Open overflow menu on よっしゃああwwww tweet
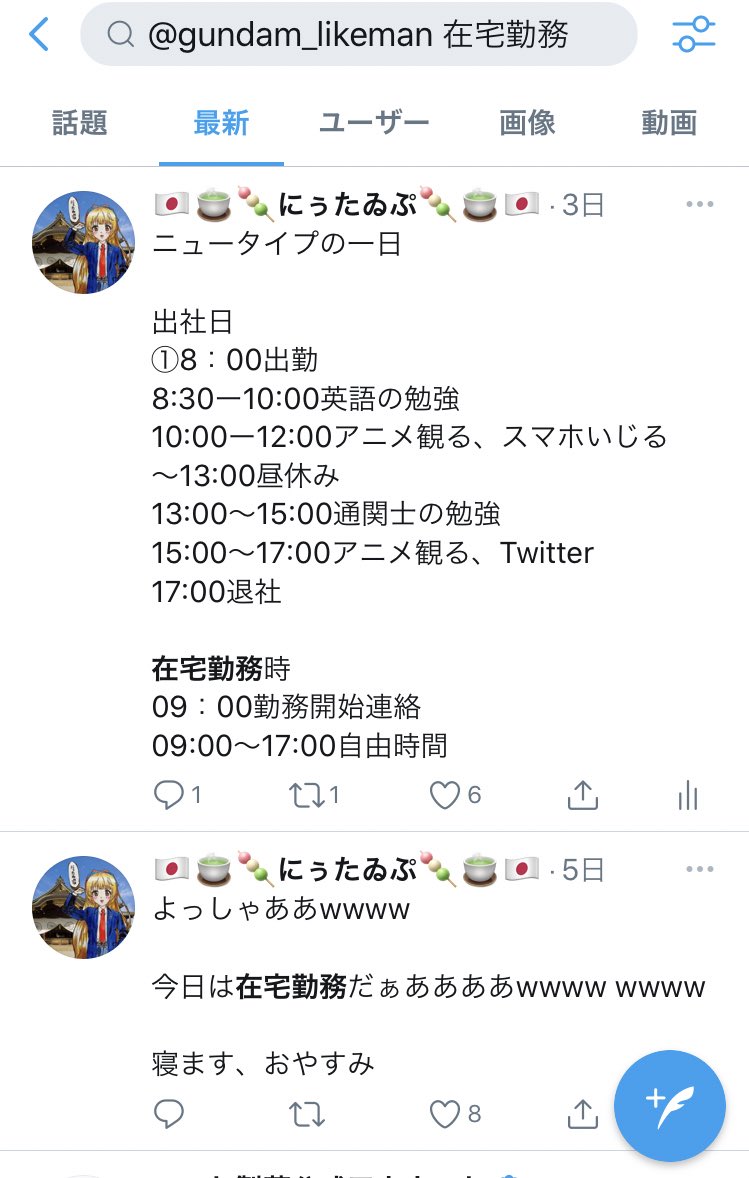749x1178 pixels. coord(700,869)
